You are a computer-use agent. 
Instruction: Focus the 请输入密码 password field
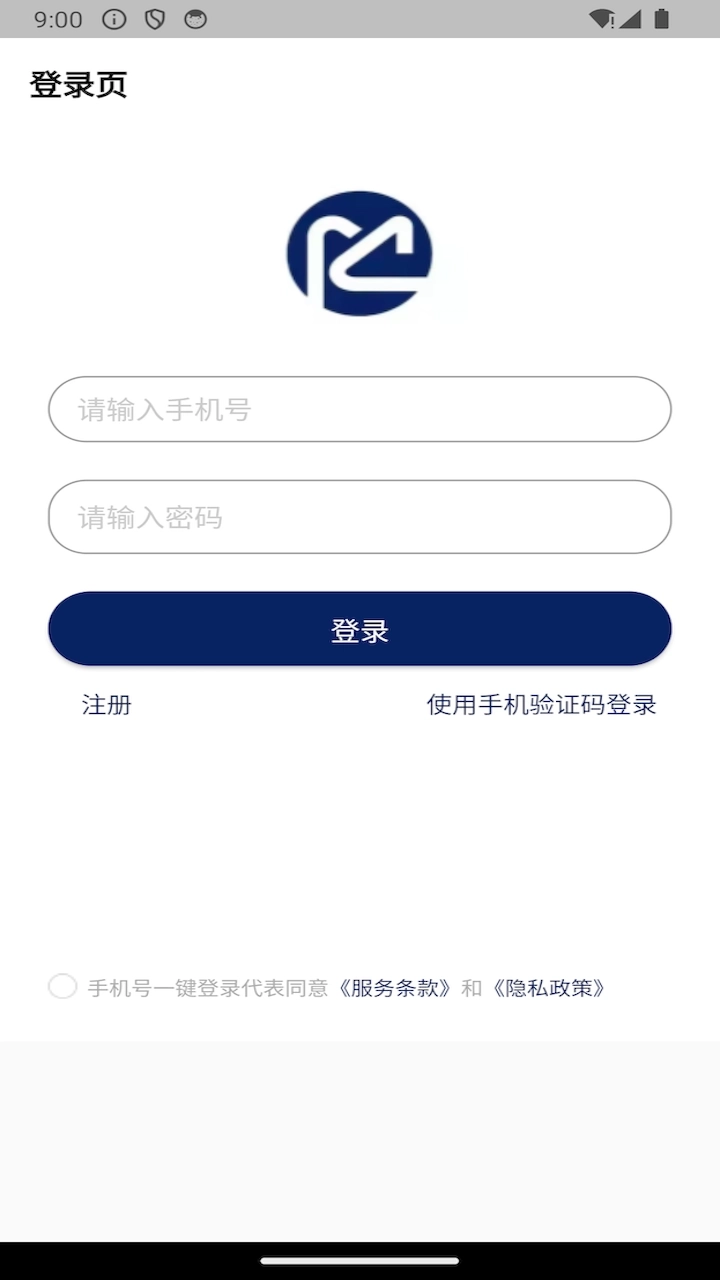tap(360, 517)
